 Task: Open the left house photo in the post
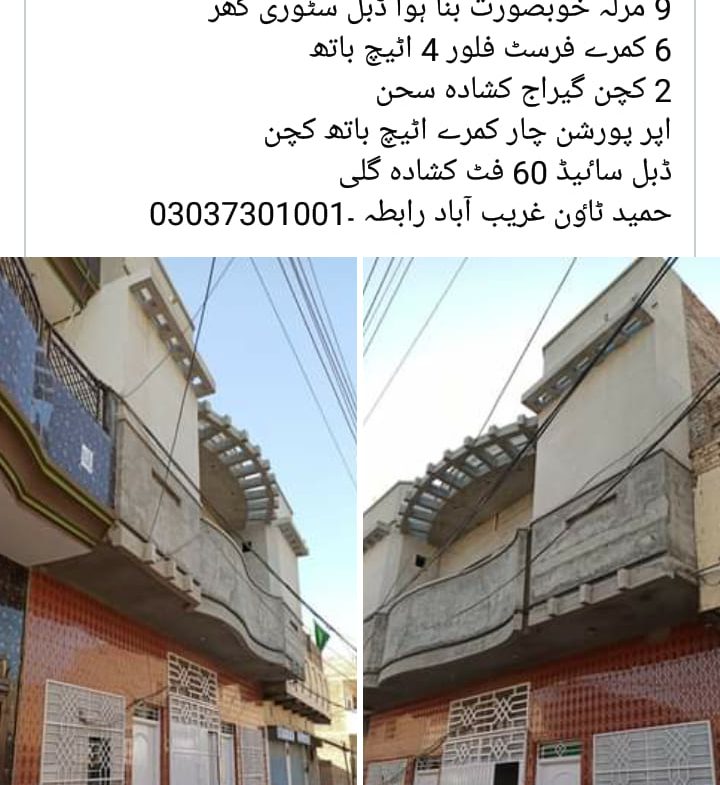(x=178, y=520)
